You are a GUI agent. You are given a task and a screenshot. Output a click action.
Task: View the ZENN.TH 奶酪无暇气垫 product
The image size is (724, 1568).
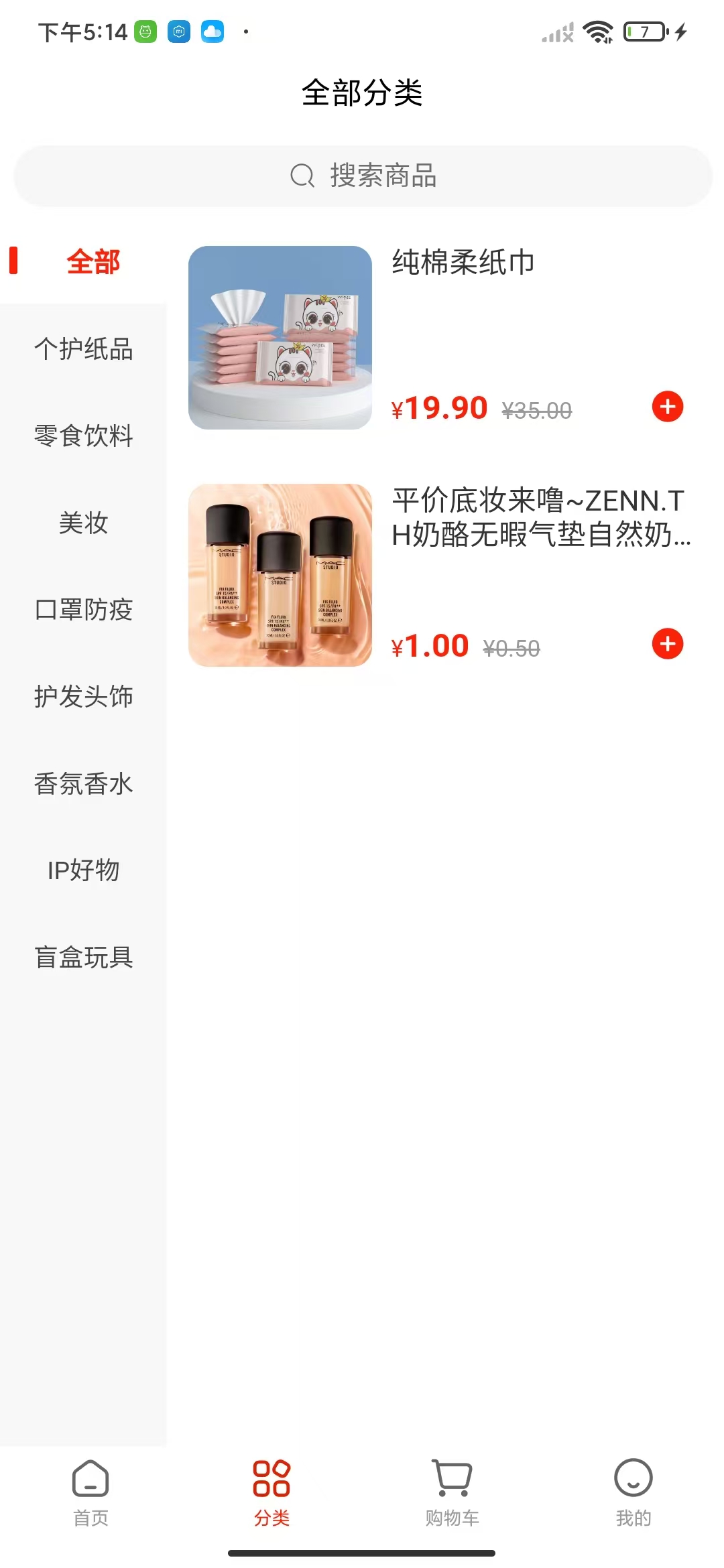[x=280, y=575]
